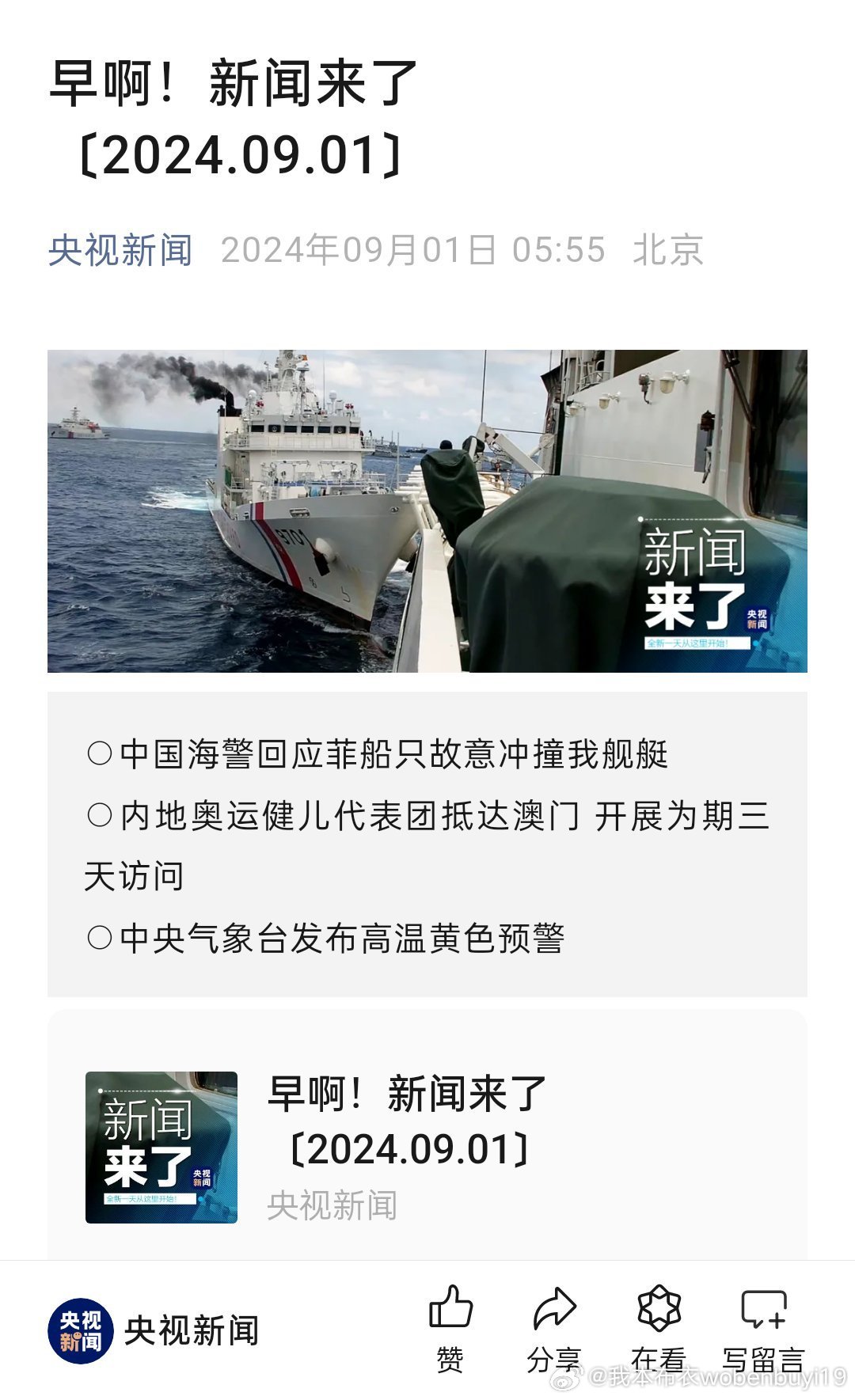Open the 央视新闻 profile in bottom bar

154,1331
